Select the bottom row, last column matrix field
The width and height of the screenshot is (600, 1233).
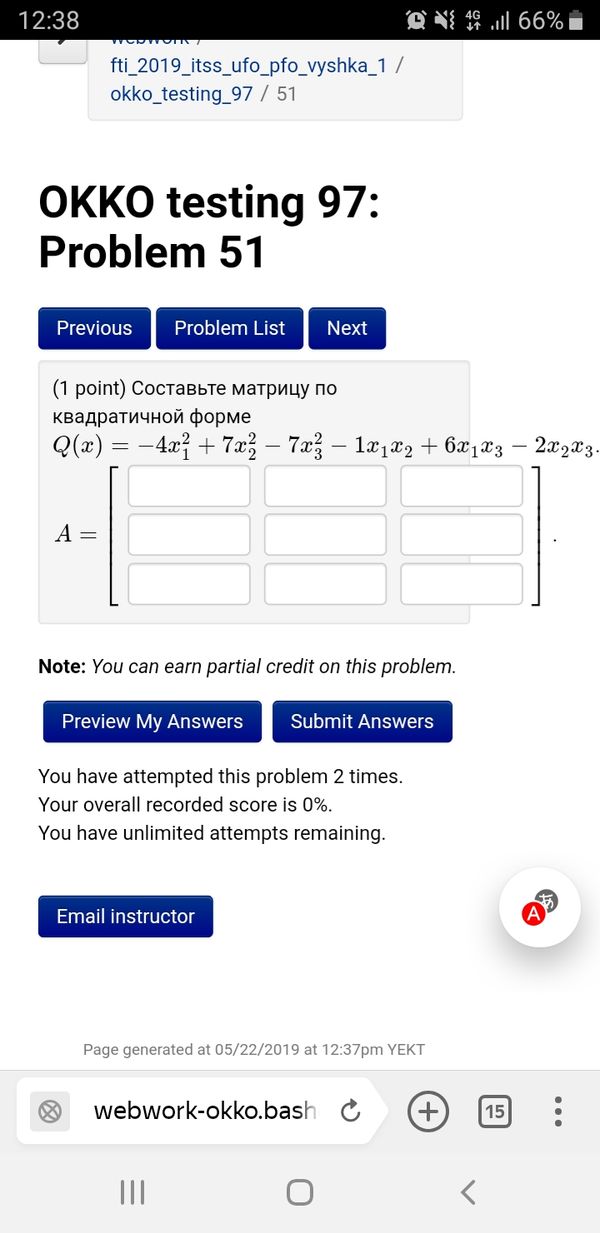point(461,584)
